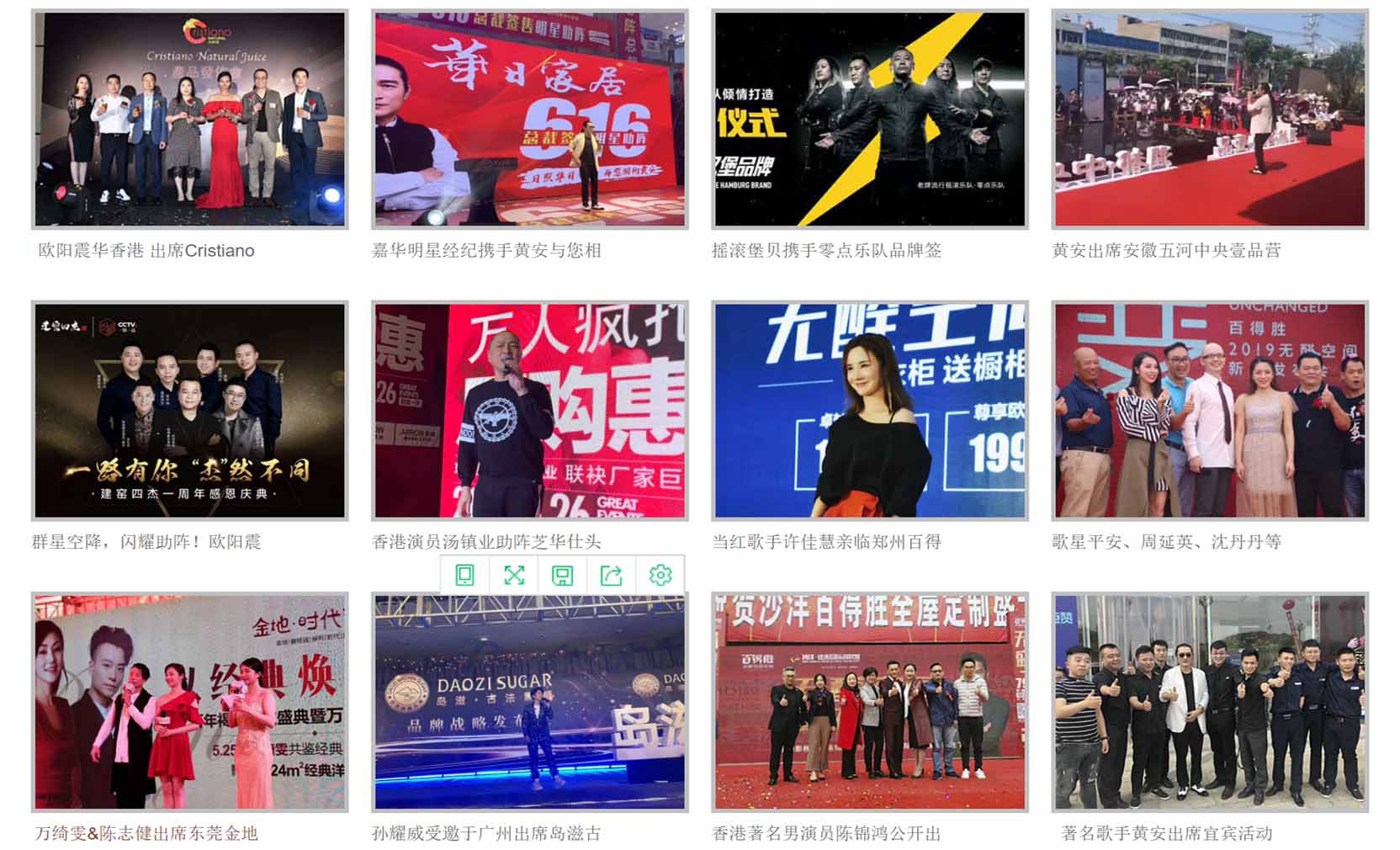Expand to fullscreen using the arrows icon
The width and height of the screenshot is (1400, 850).
(513, 575)
